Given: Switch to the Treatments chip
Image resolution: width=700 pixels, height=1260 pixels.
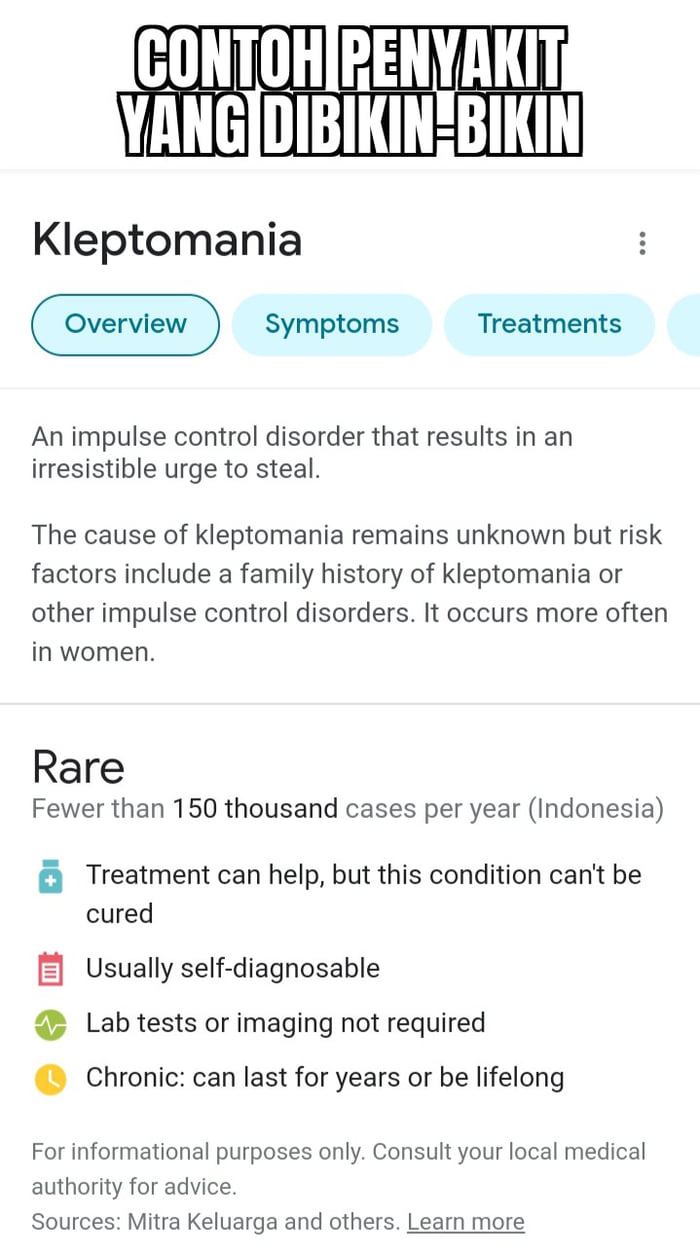Looking at the screenshot, I should point(549,324).
